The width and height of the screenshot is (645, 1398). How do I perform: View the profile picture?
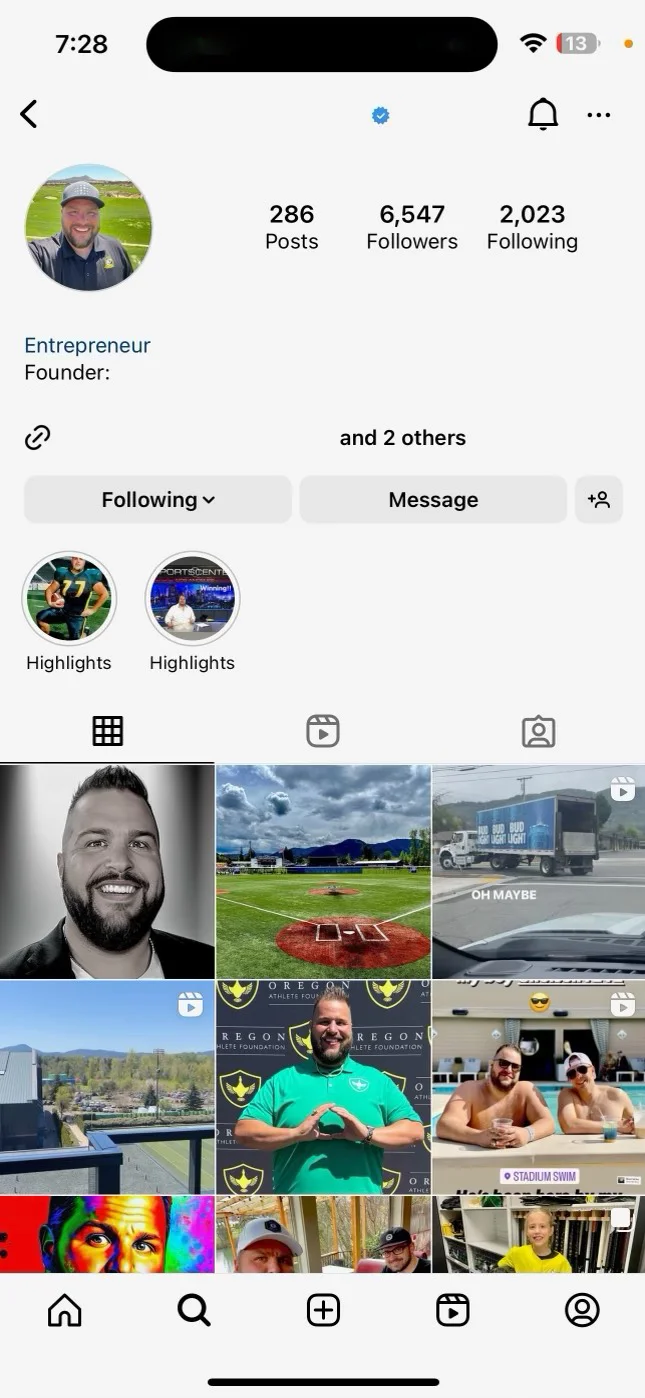pyautogui.click(x=88, y=228)
